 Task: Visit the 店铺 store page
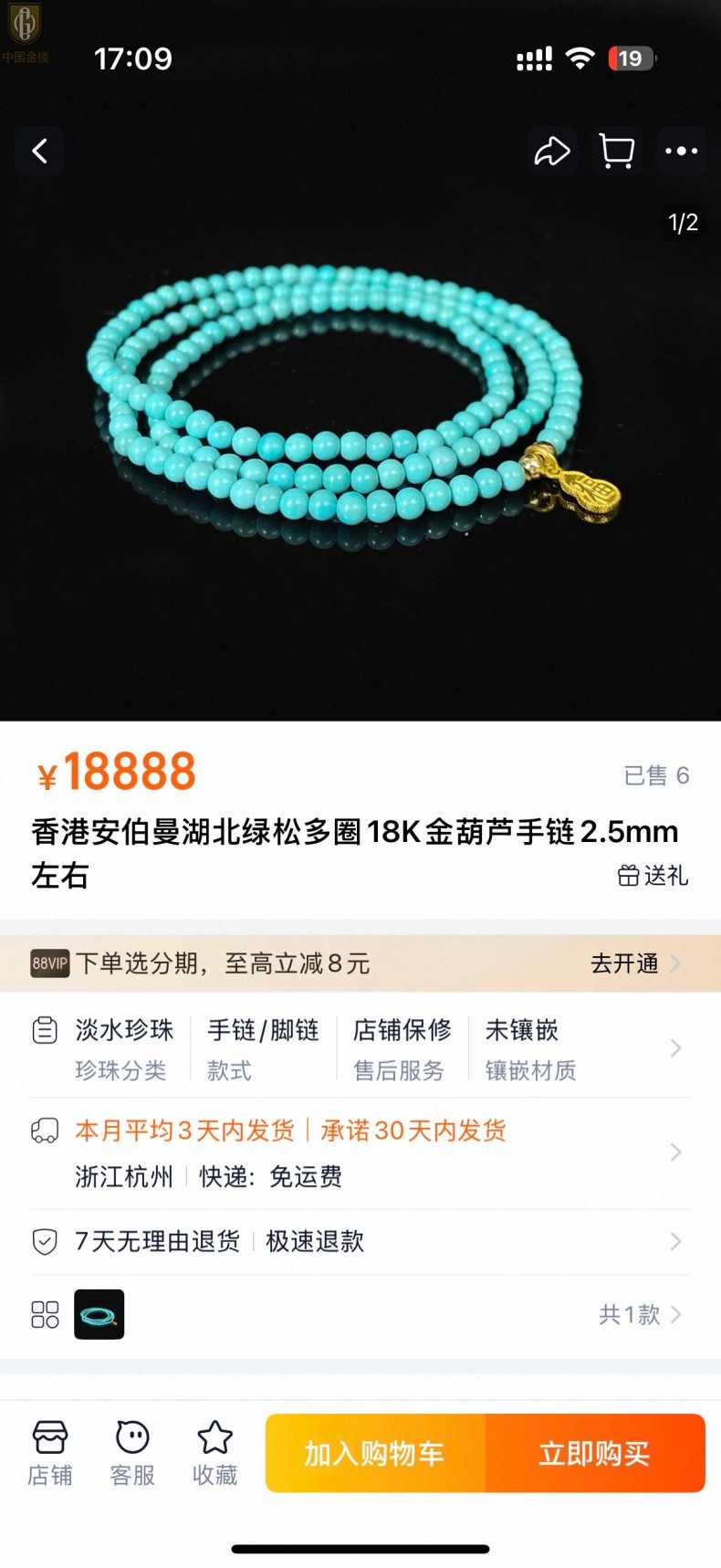click(50, 1453)
